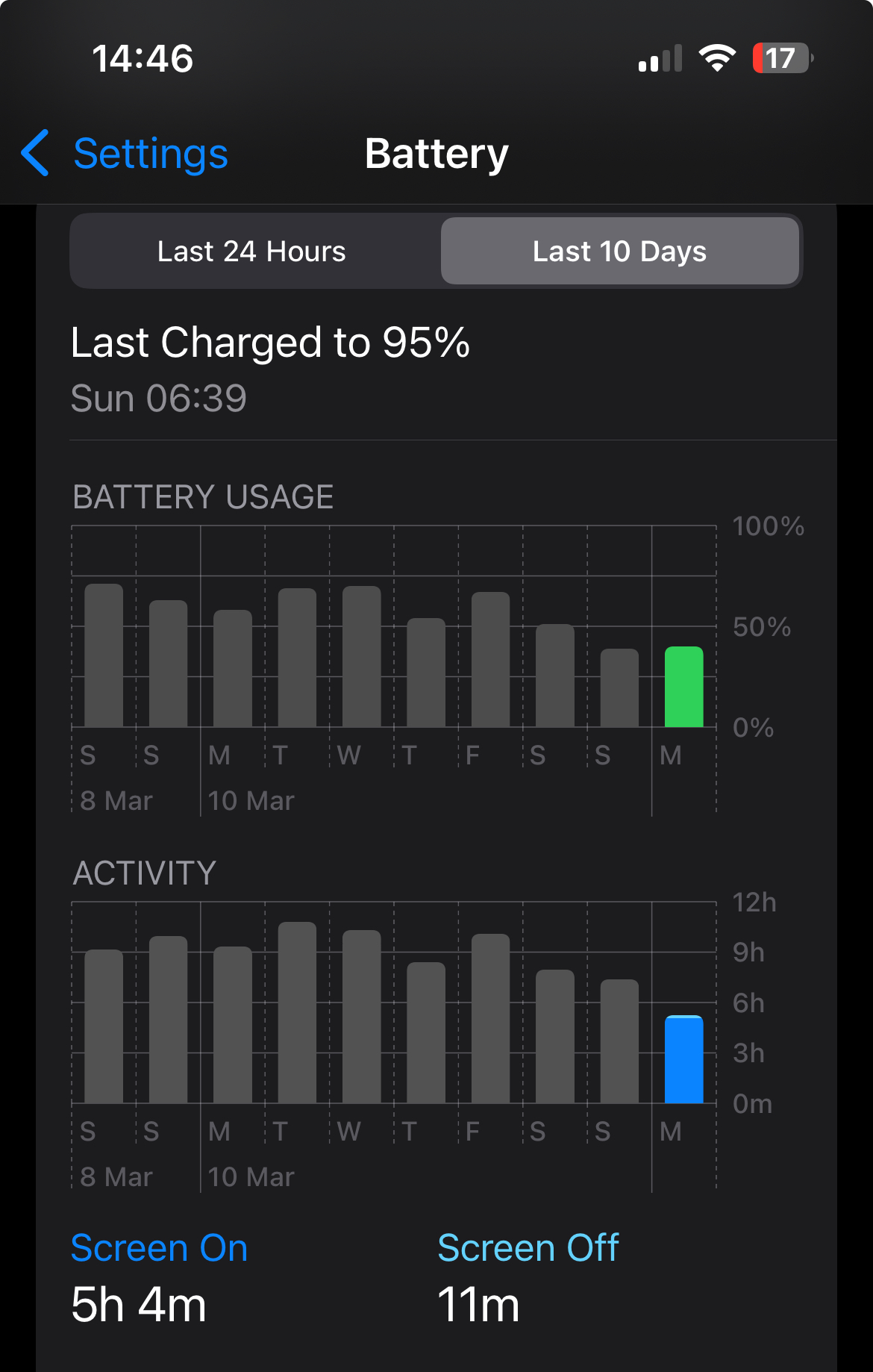This screenshot has height=1372, width=873.
Task: Tap the blue bar in the Activity chart
Action: 683,1059
